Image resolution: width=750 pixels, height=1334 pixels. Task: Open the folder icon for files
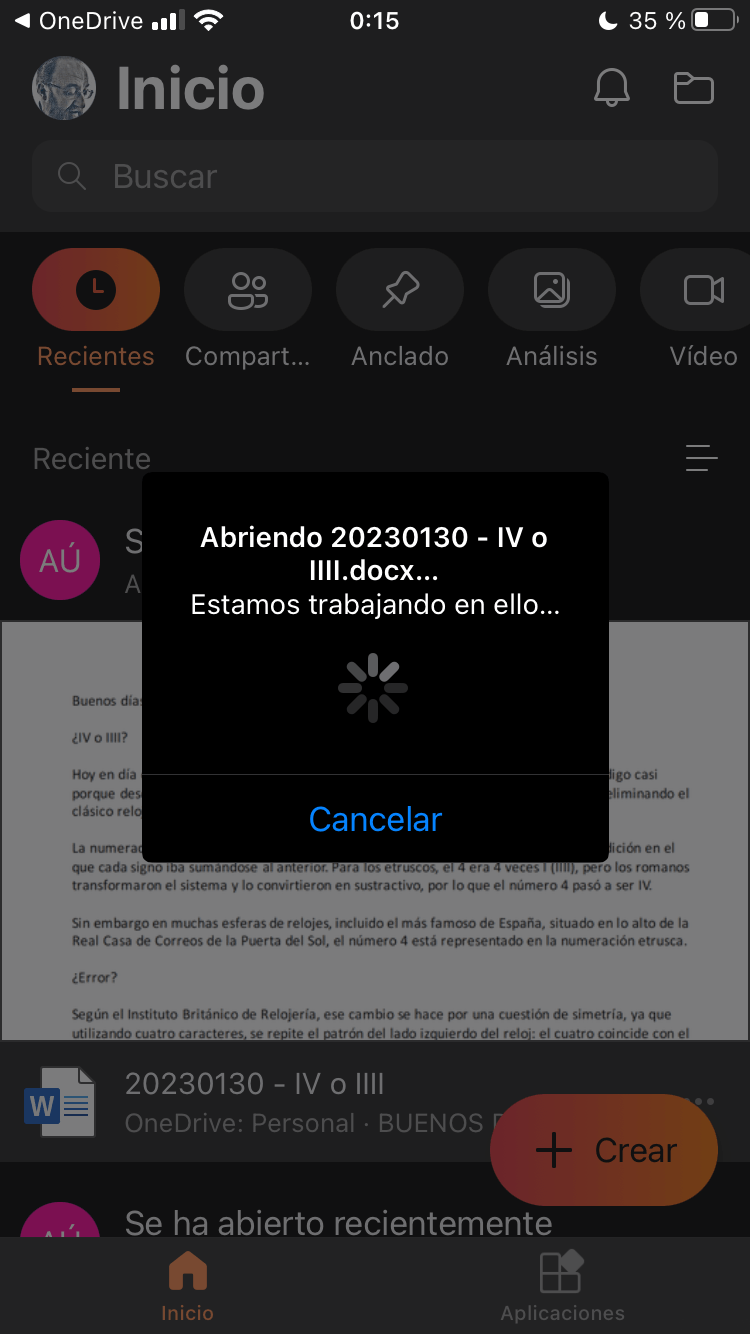pos(693,88)
